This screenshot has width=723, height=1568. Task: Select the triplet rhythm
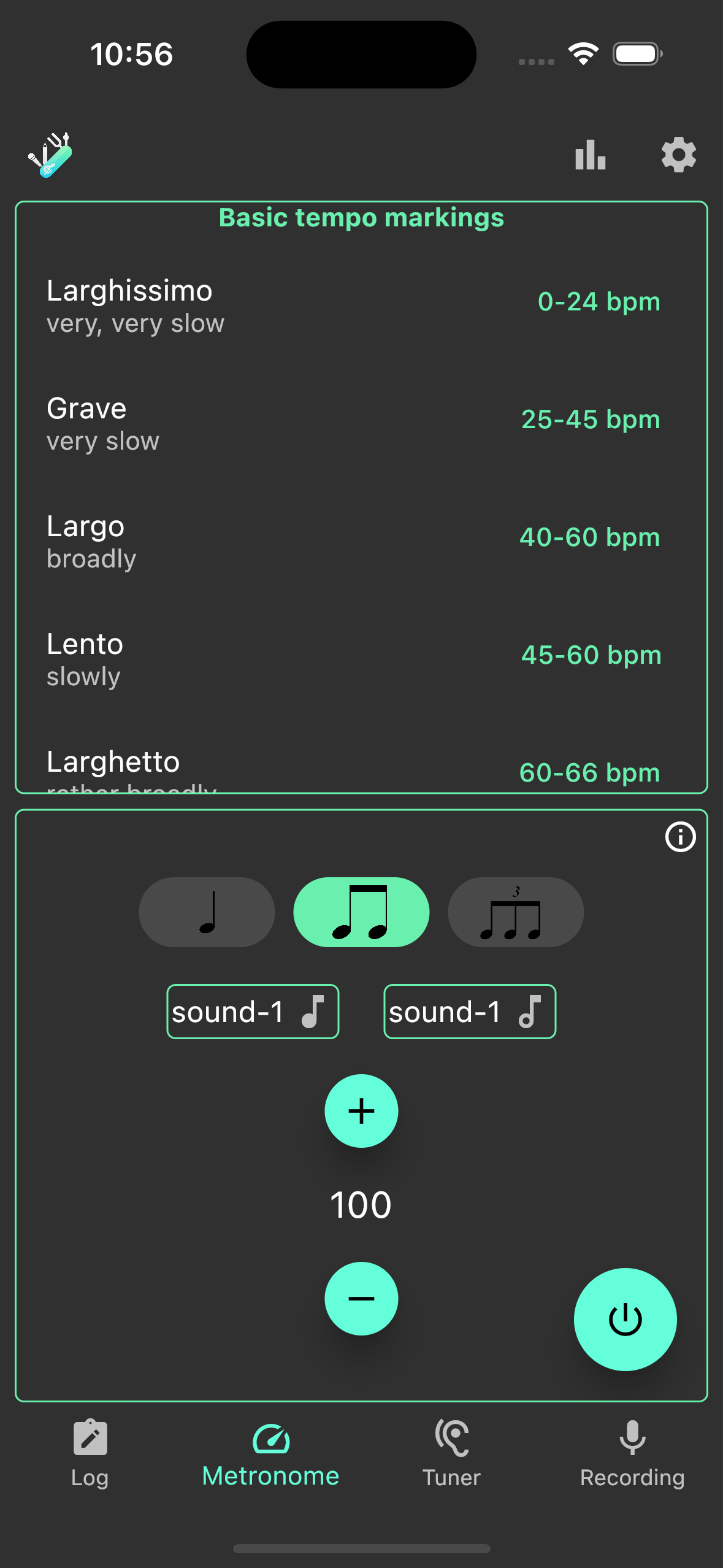click(516, 912)
